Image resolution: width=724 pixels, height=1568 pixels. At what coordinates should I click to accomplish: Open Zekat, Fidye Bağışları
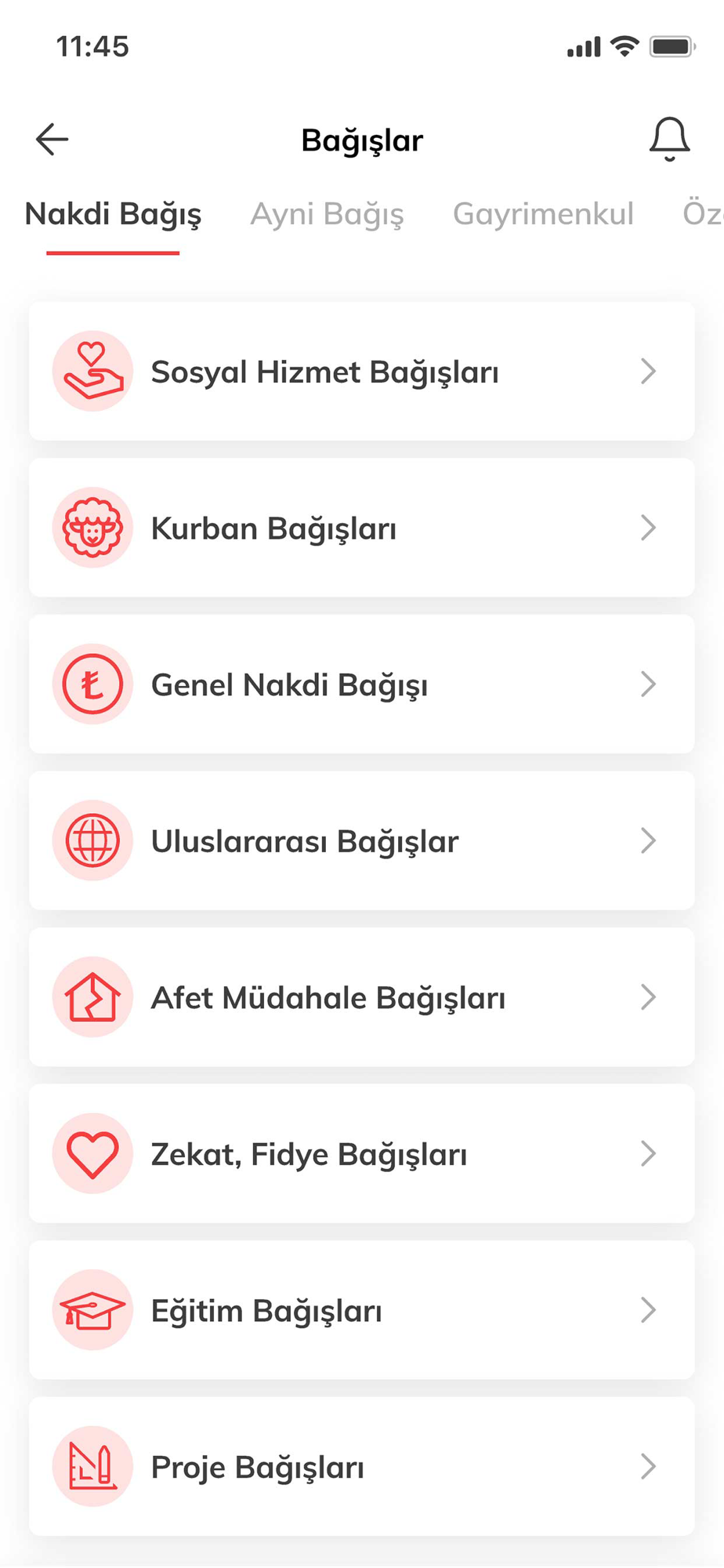point(361,1153)
